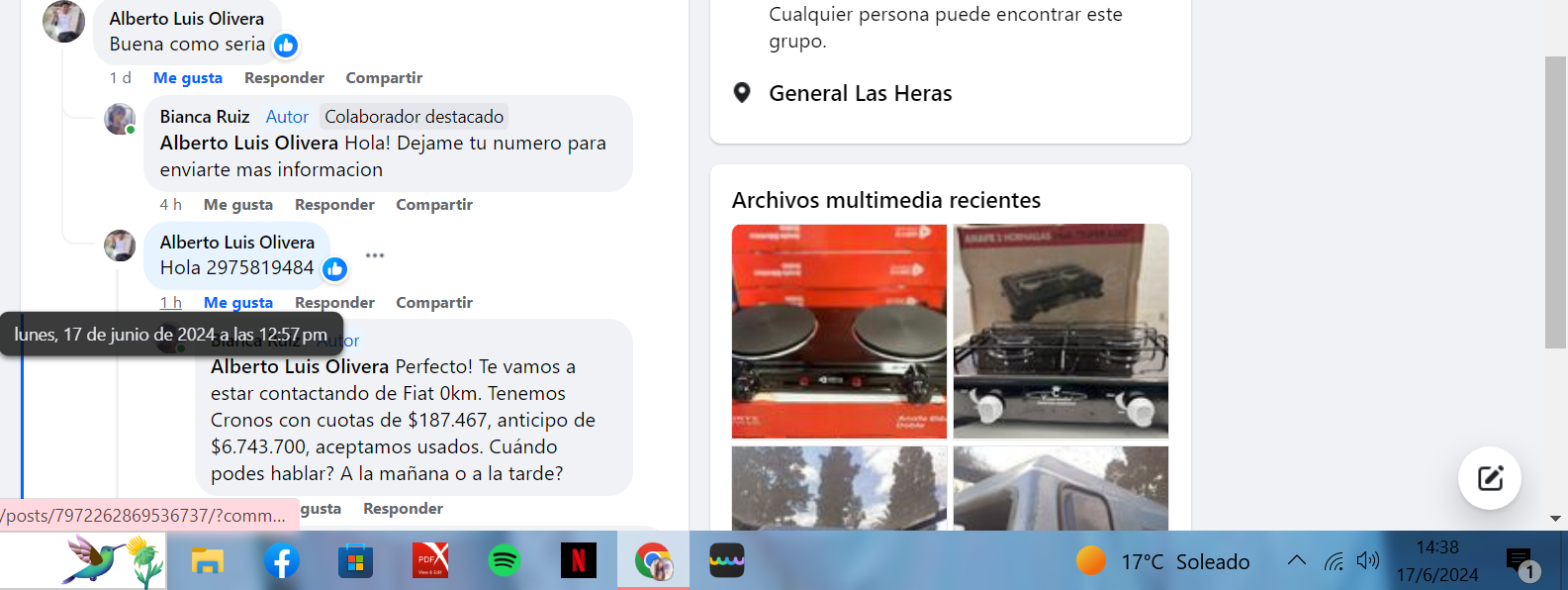This screenshot has width=1568, height=590.
Task: Compose a new message
Action: point(1489,478)
